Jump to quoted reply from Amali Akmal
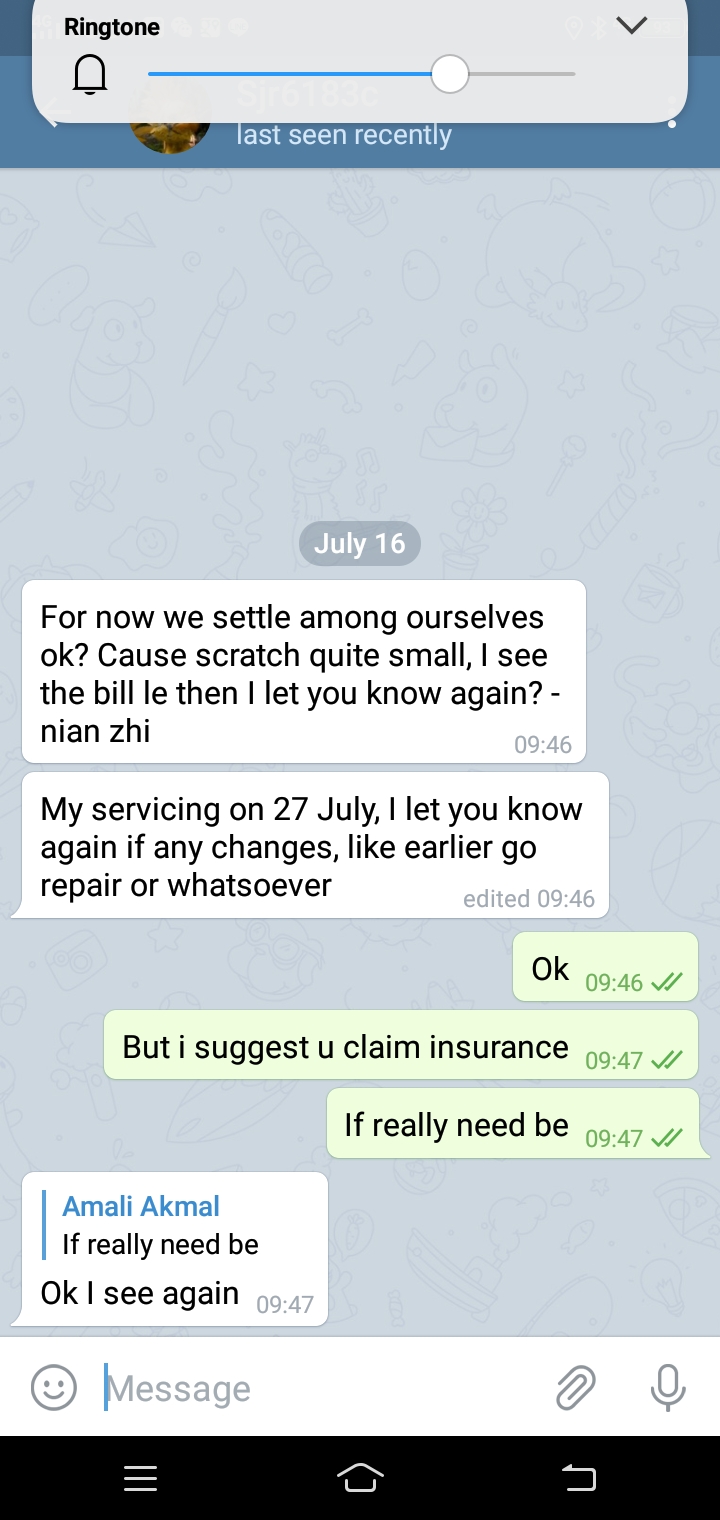 [160, 1225]
